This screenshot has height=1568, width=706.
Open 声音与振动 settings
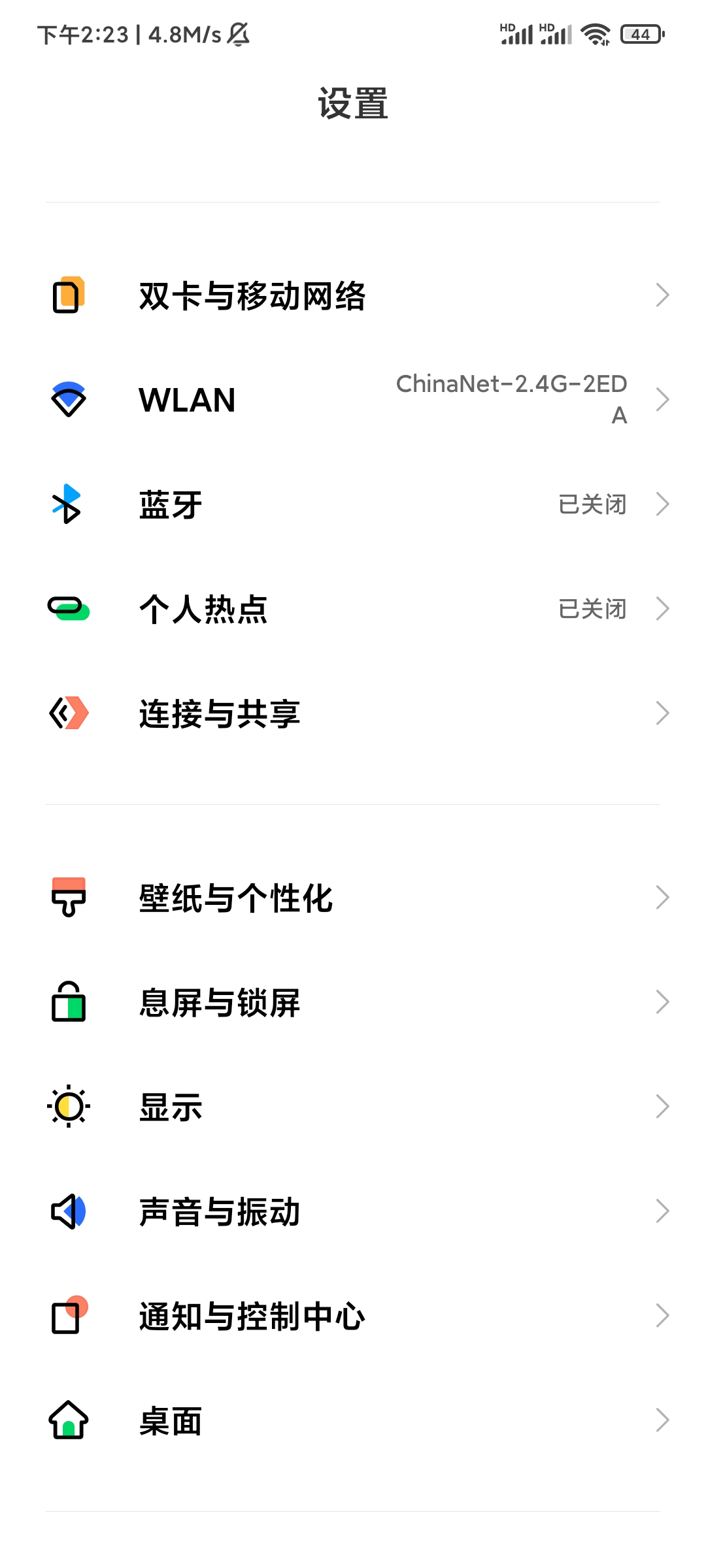coord(353,1211)
